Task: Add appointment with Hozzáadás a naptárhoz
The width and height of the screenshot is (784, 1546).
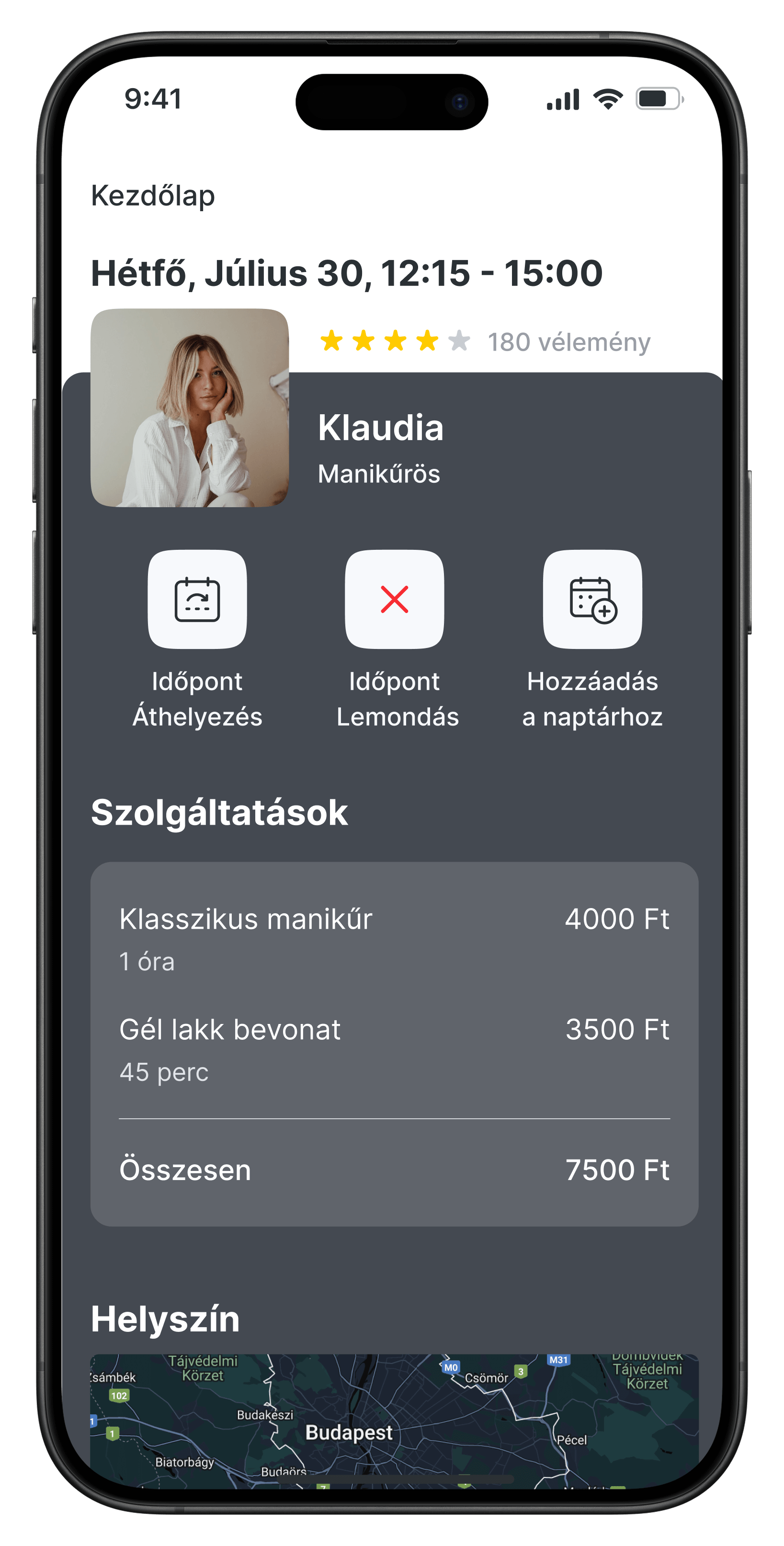Action: tap(592, 600)
